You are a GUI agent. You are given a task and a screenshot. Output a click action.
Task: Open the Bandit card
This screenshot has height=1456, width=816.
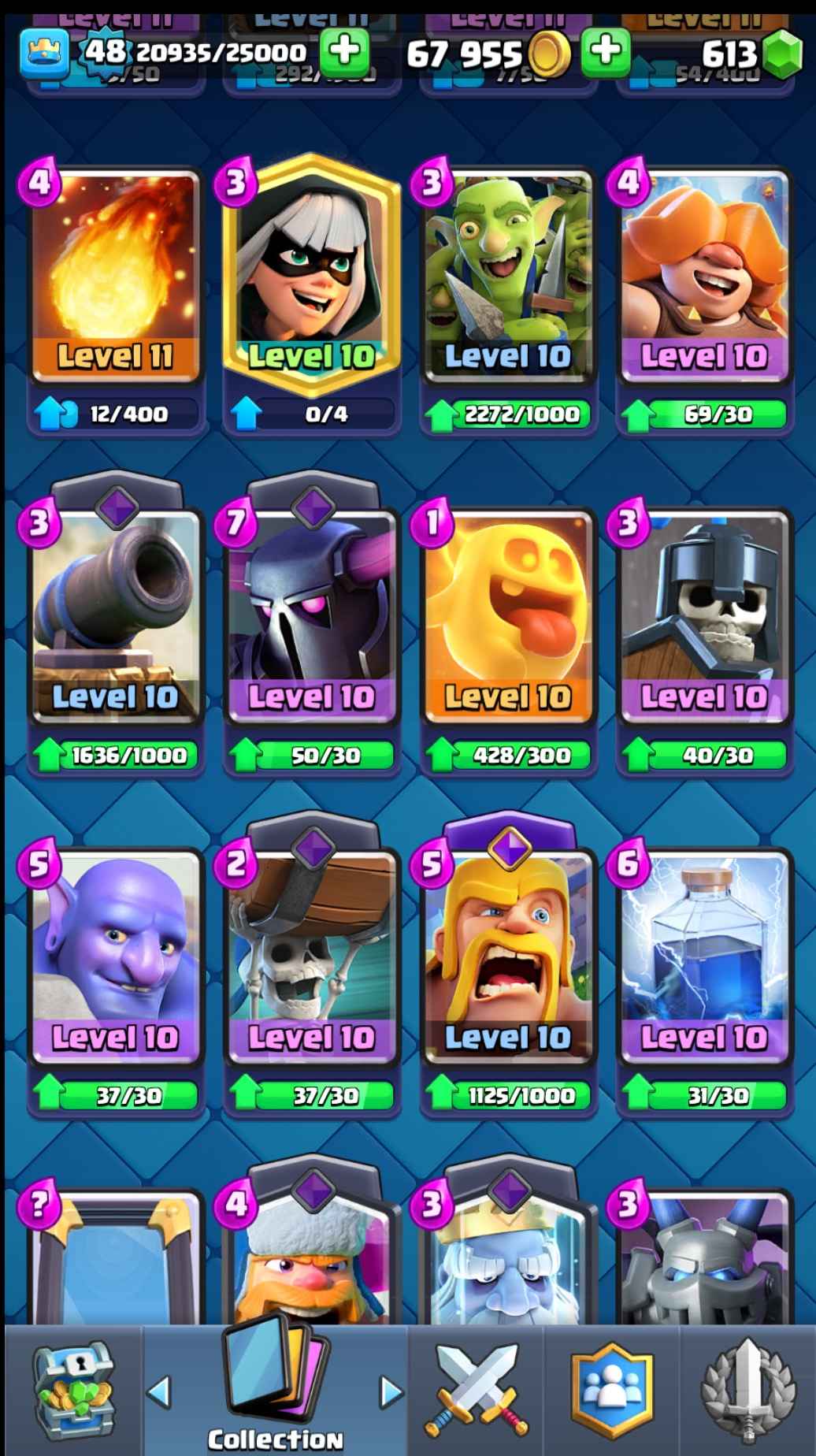click(312, 276)
